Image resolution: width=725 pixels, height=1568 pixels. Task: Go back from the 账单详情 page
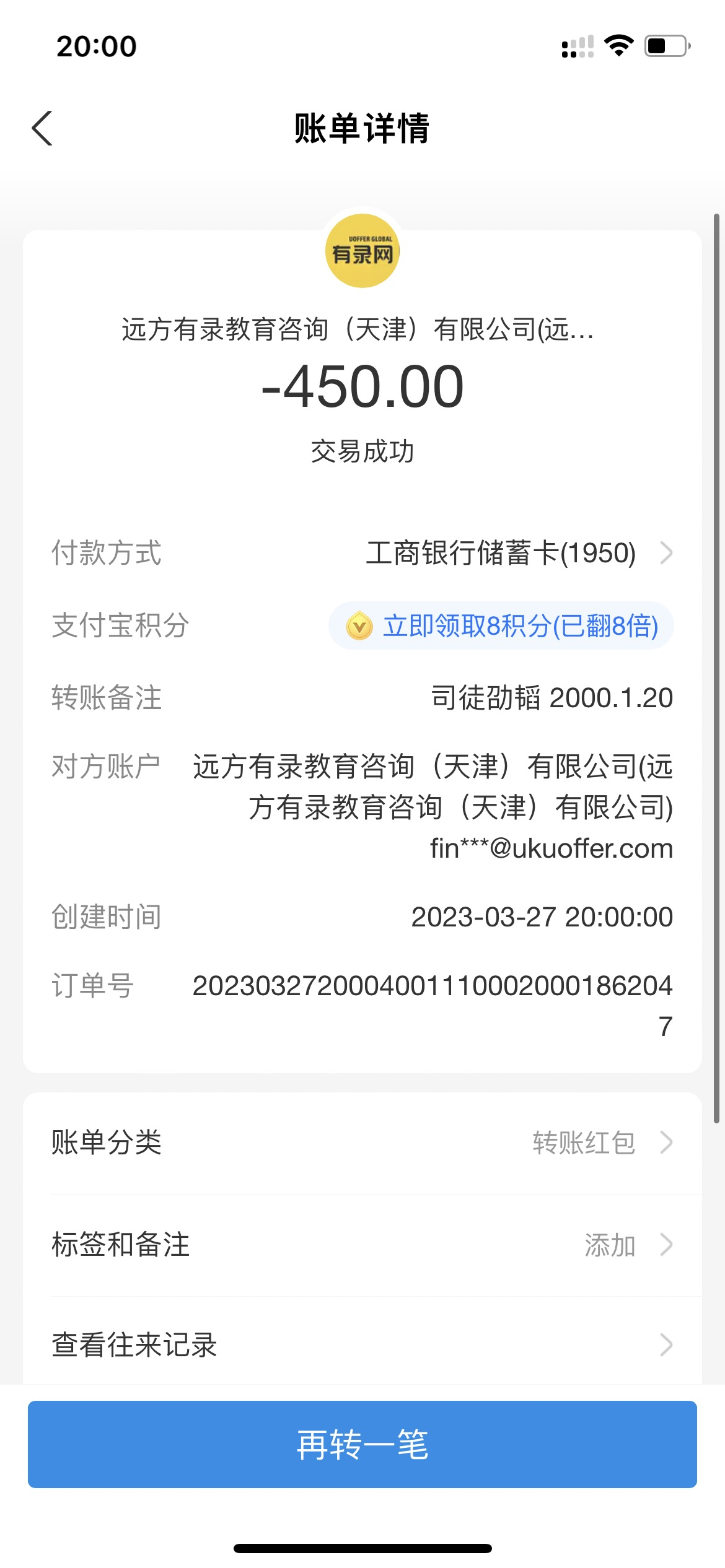42,128
